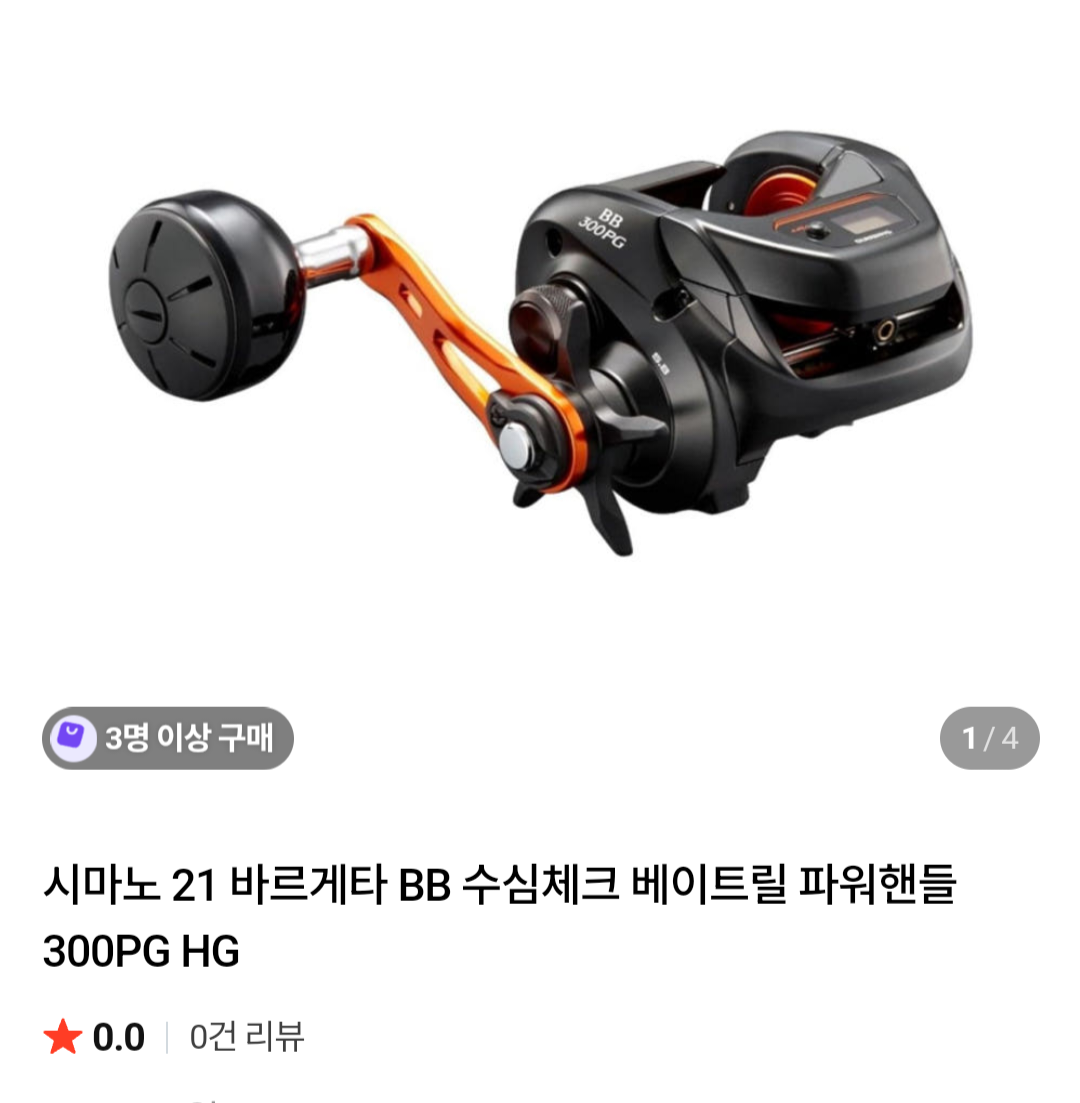Viewport: 1080px width, 1103px height.
Task: Tap the 1/4 image page indicator
Action: [x=989, y=739]
